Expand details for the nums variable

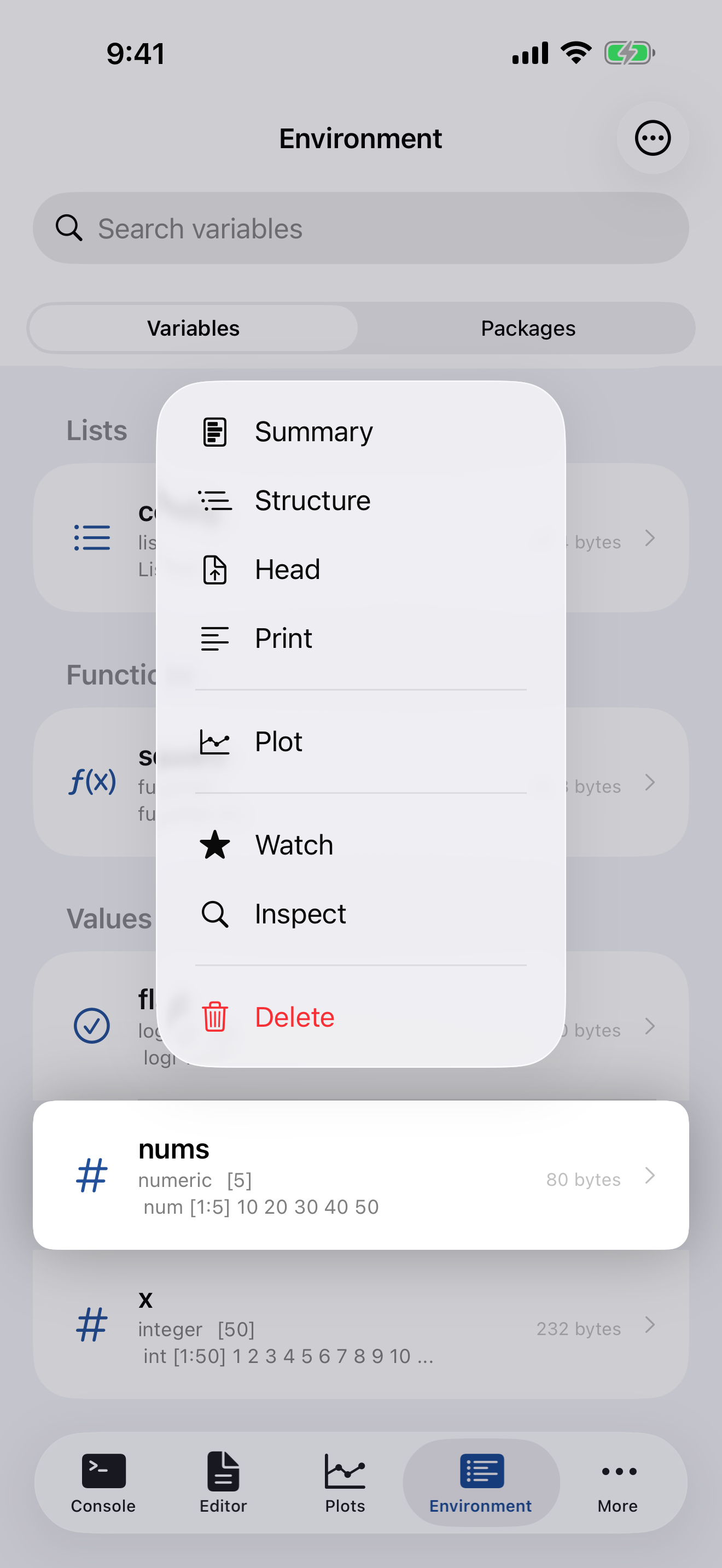click(x=651, y=1176)
